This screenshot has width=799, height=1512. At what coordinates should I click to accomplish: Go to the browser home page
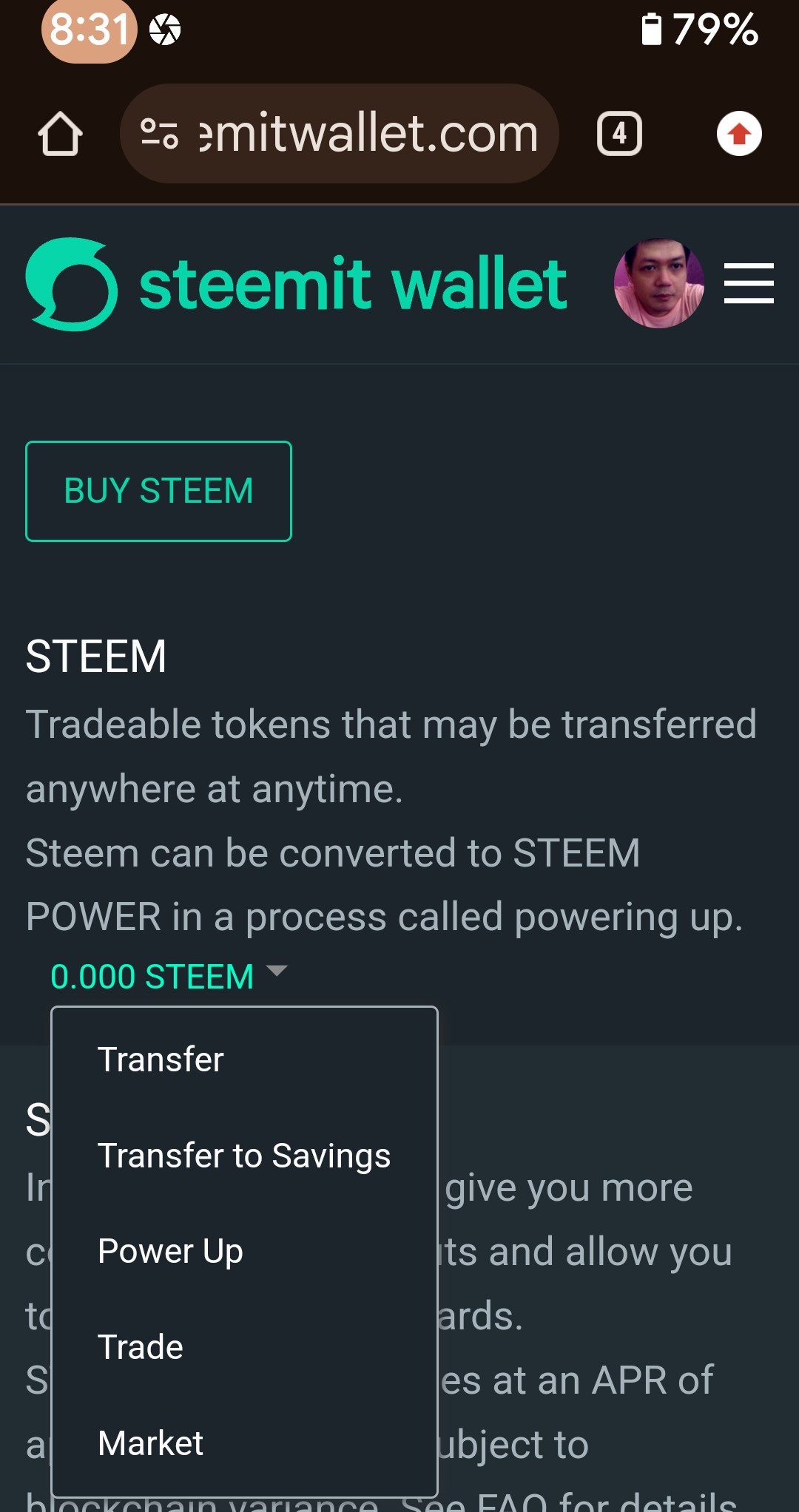coord(60,134)
